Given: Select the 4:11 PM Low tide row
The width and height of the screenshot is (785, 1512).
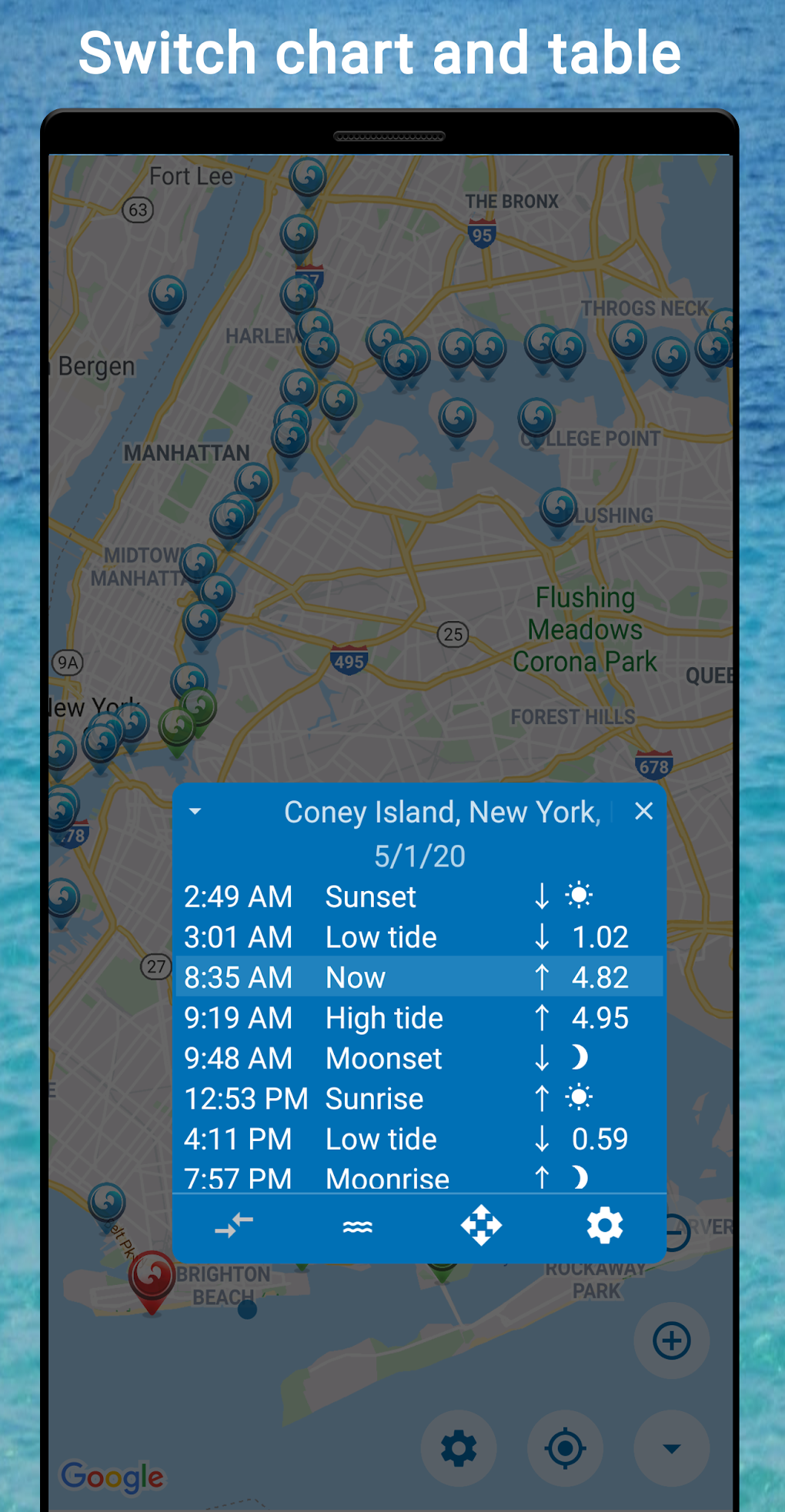Looking at the screenshot, I should pyautogui.click(x=419, y=1139).
